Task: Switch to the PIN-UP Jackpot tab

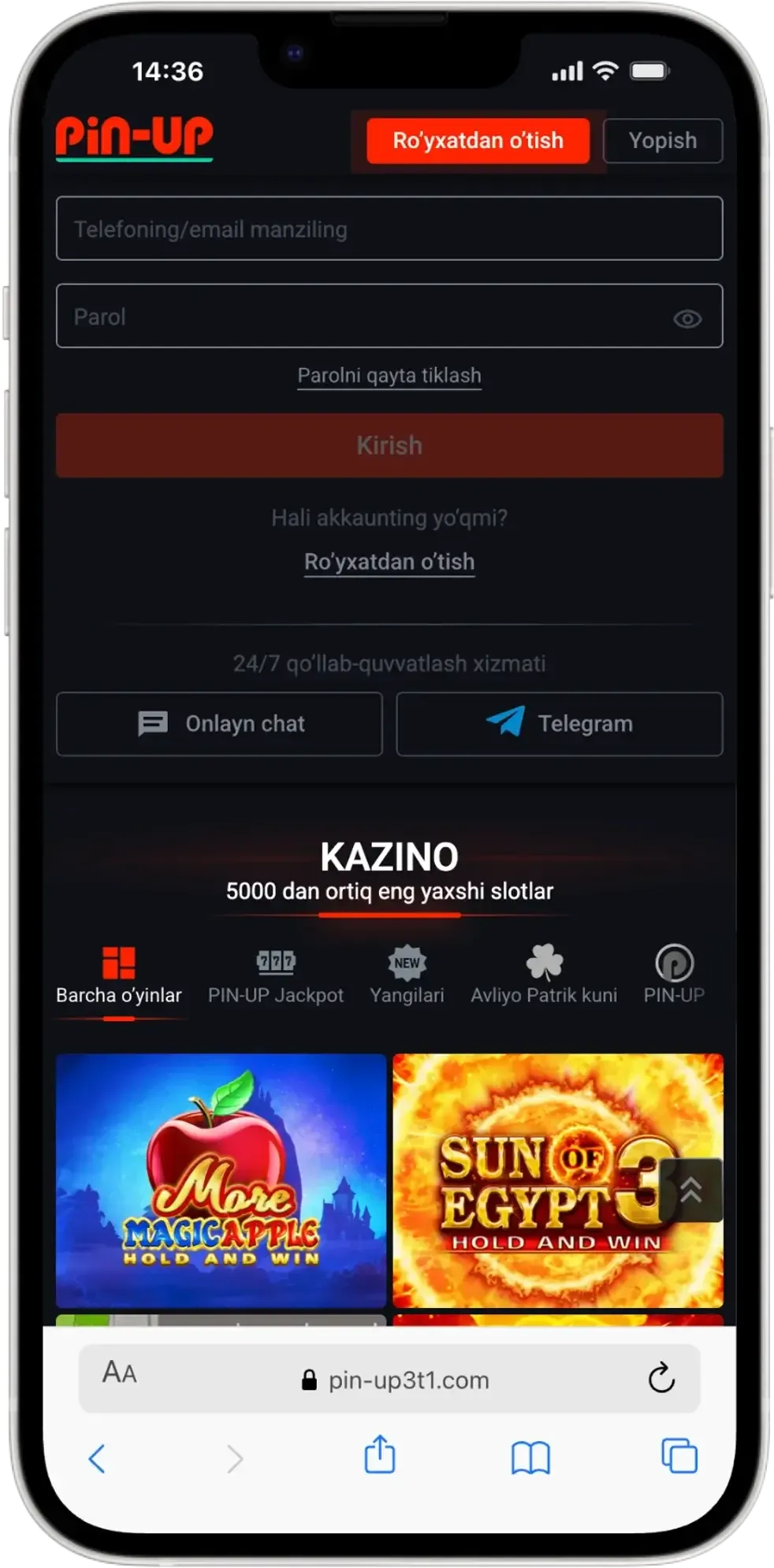Action: point(276,977)
